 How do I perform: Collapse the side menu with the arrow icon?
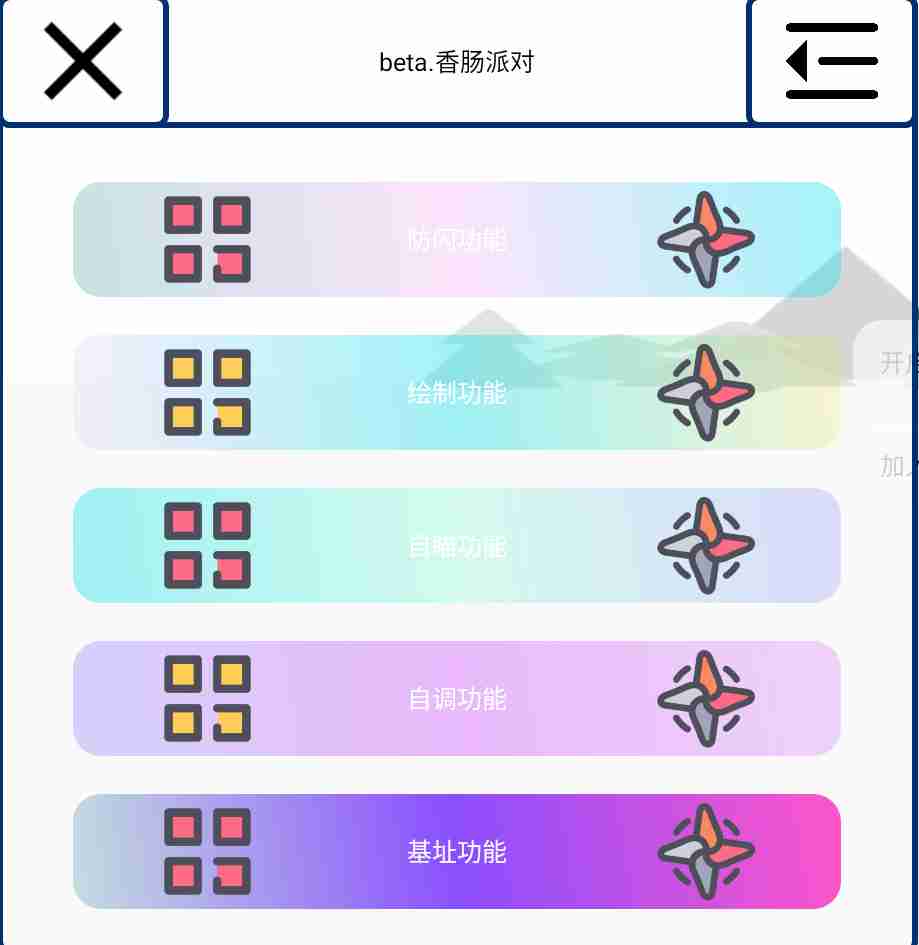(x=831, y=61)
